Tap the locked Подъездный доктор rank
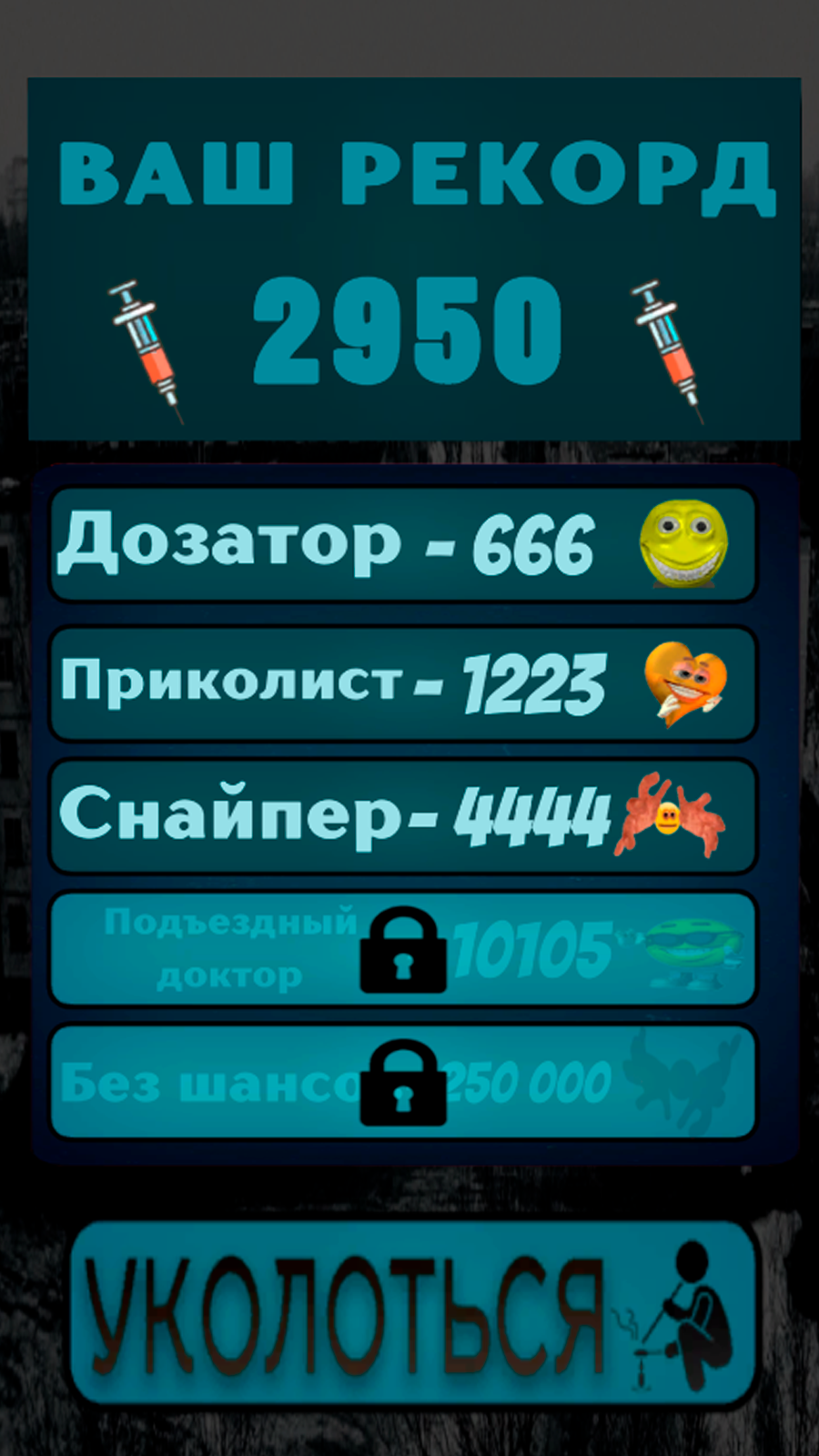This screenshot has height=1456, width=819. click(x=402, y=949)
